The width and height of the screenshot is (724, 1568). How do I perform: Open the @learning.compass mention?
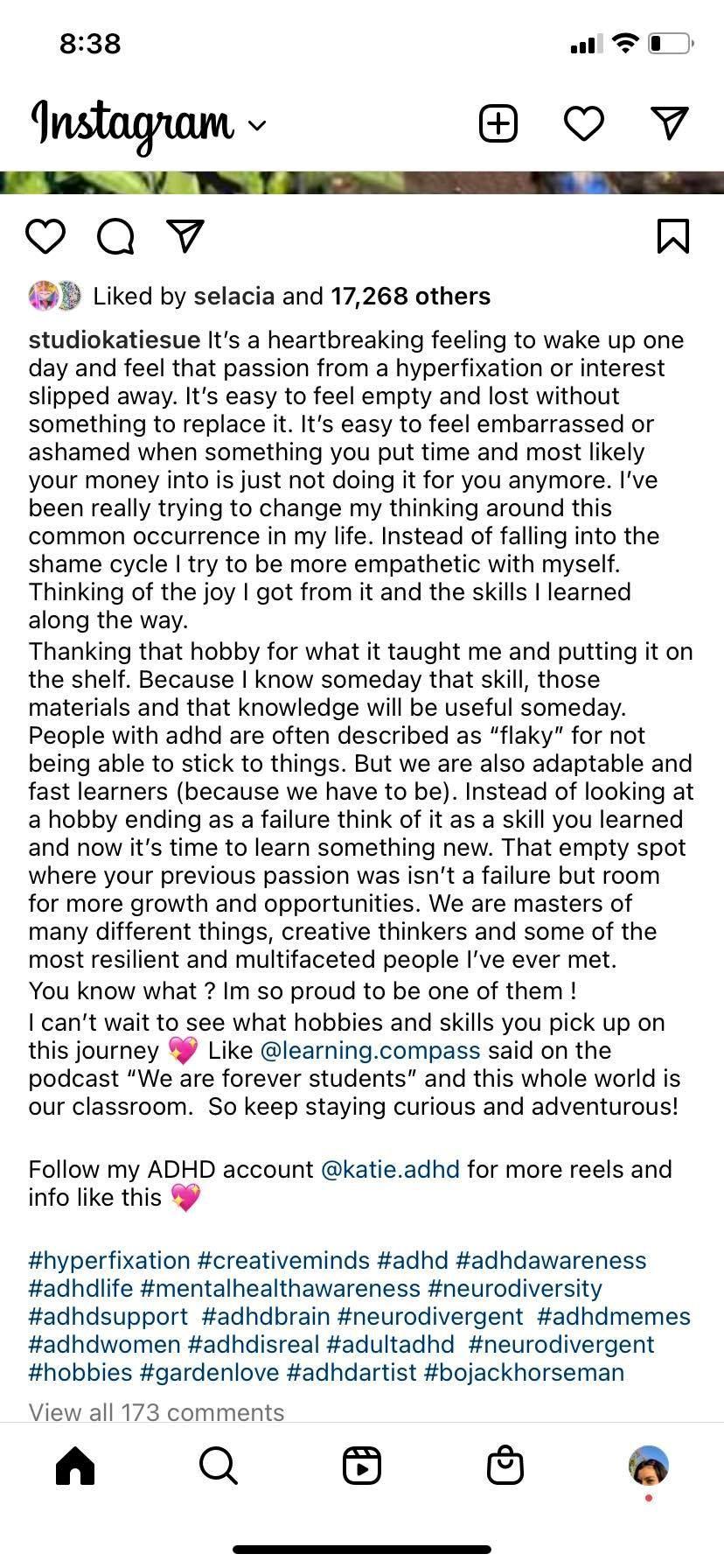click(370, 1050)
